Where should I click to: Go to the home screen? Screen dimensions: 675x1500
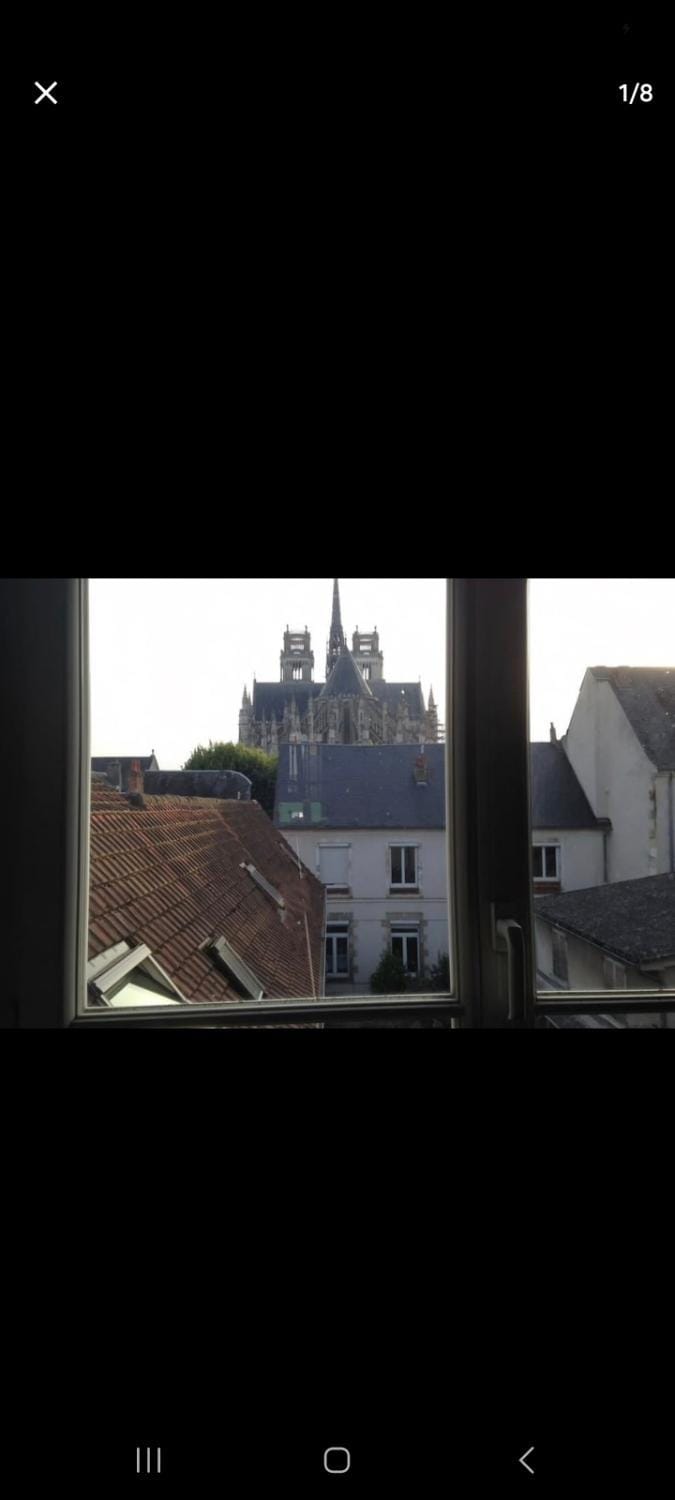(337, 1460)
